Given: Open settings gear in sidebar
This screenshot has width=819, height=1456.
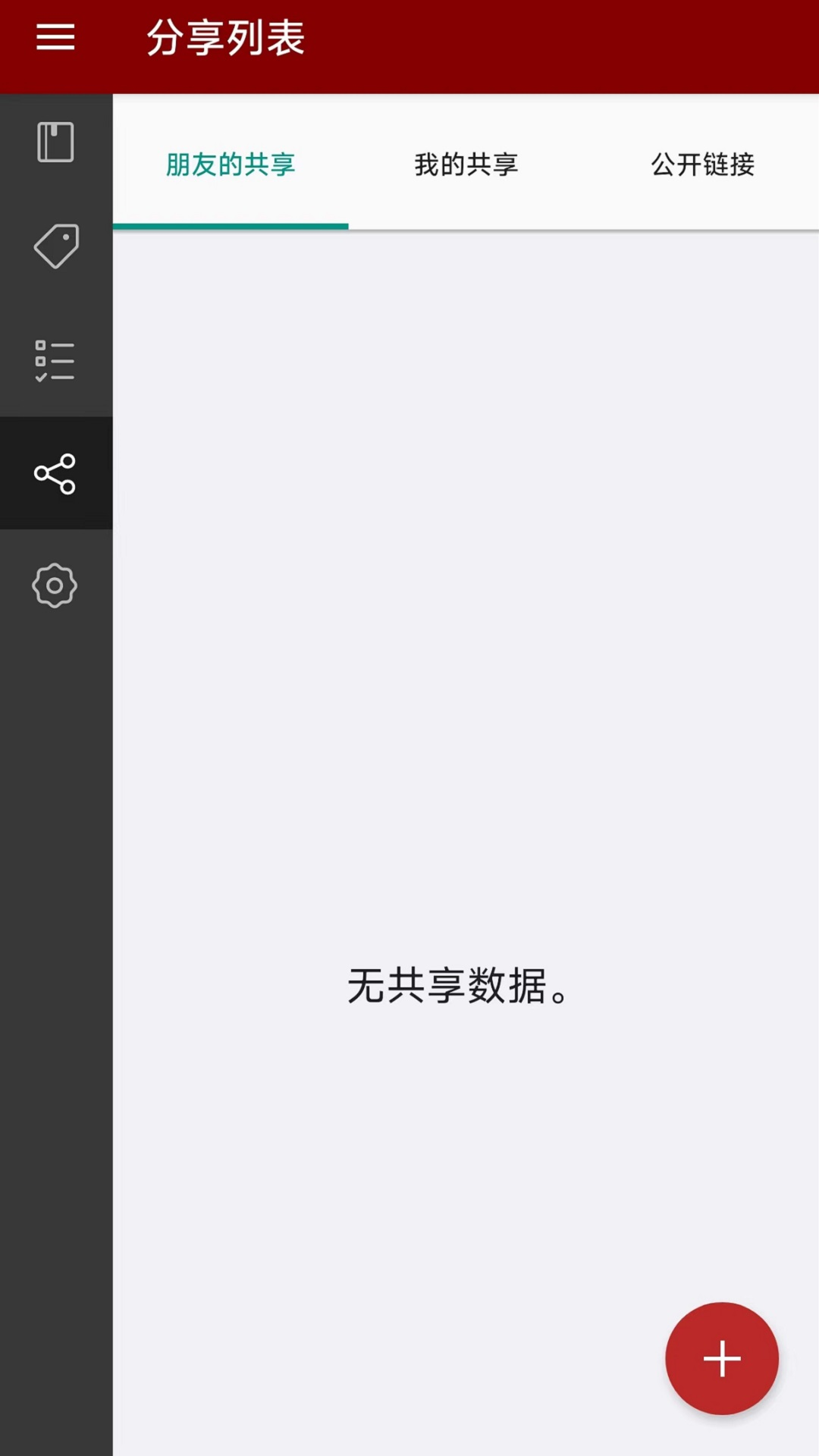Looking at the screenshot, I should click(55, 585).
